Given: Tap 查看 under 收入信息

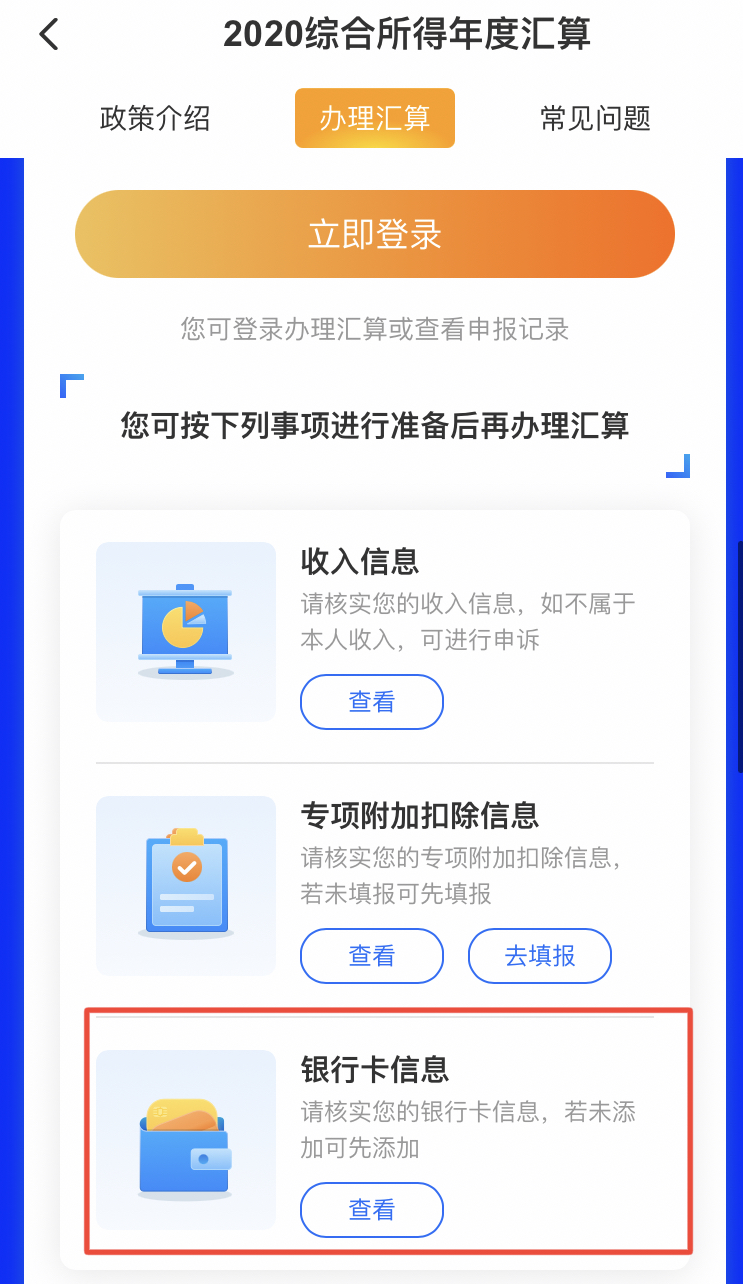Looking at the screenshot, I should [371, 702].
